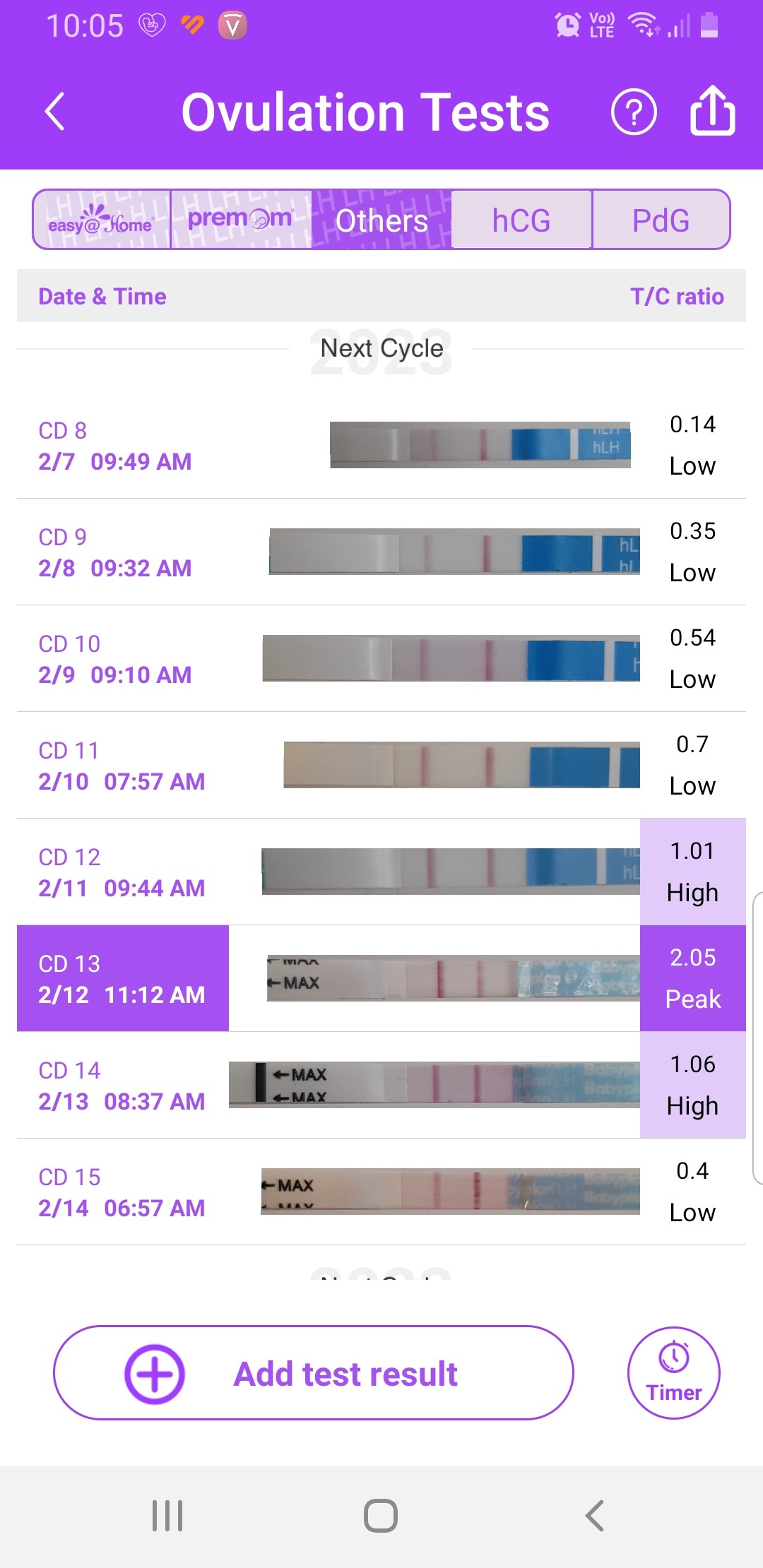Open the help question mark icon
763x1568 pixels.
pos(634,112)
